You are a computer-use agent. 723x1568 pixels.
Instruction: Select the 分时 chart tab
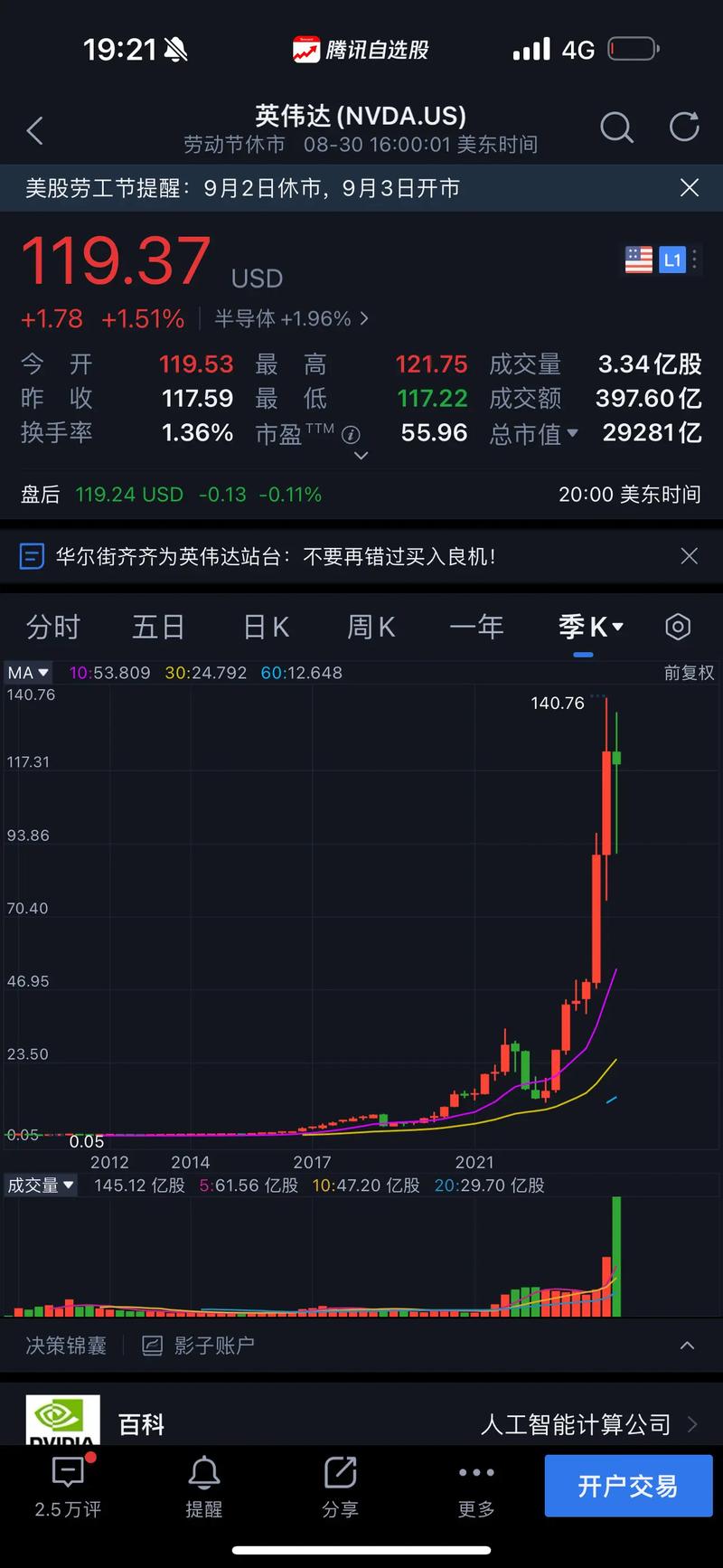tap(52, 627)
